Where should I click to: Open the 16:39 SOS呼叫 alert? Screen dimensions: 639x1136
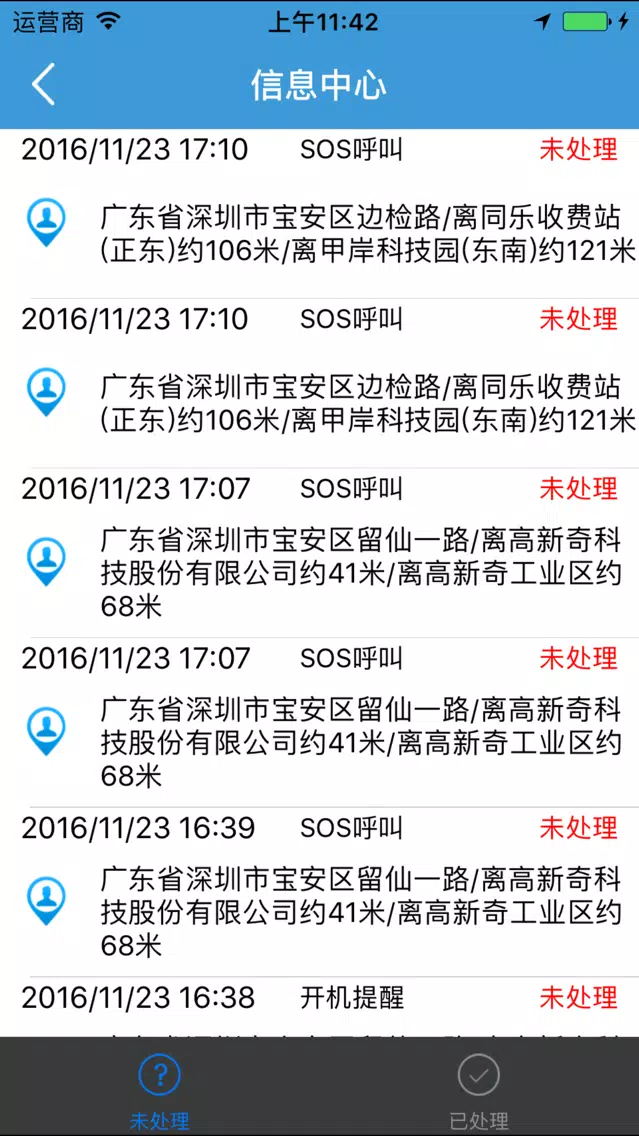(320, 891)
